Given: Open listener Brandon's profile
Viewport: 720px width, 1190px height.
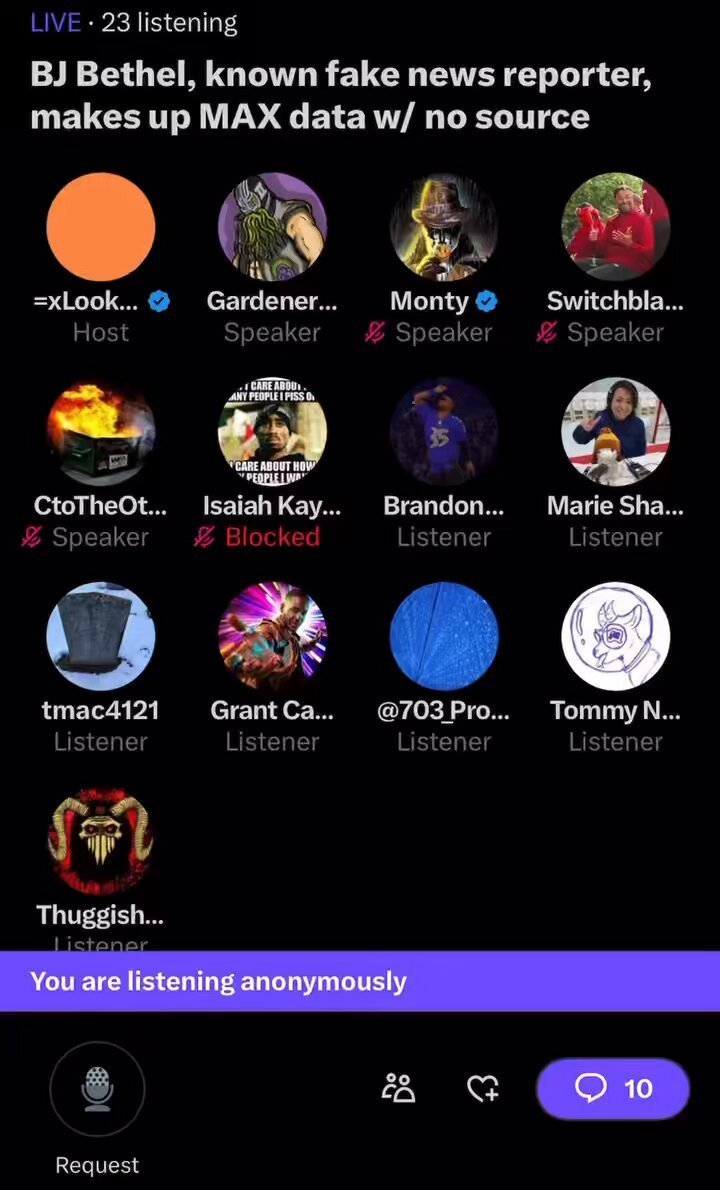Looking at the screenshot, I should (444, 432).
